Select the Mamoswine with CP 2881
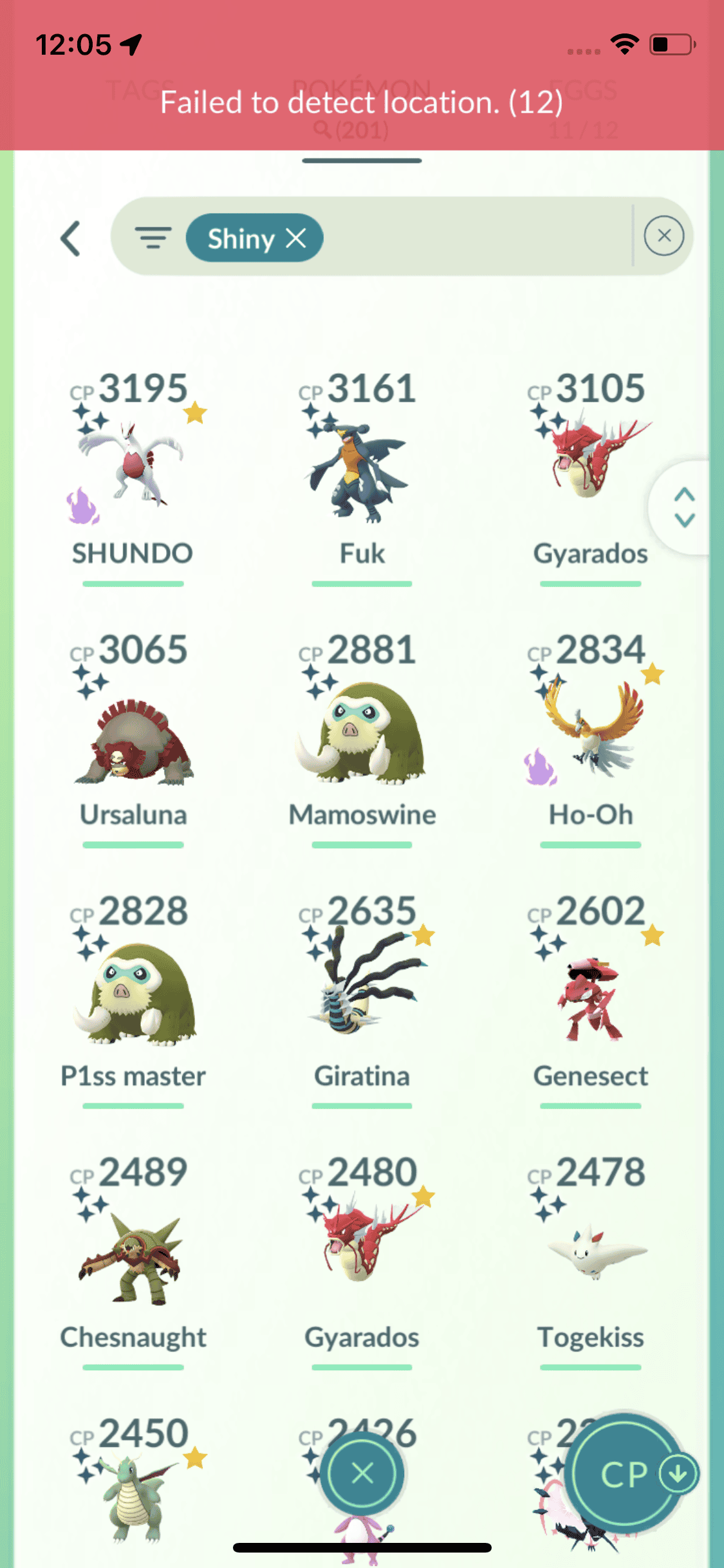This screenshot has height=1568, width=724. click(362, 734)
